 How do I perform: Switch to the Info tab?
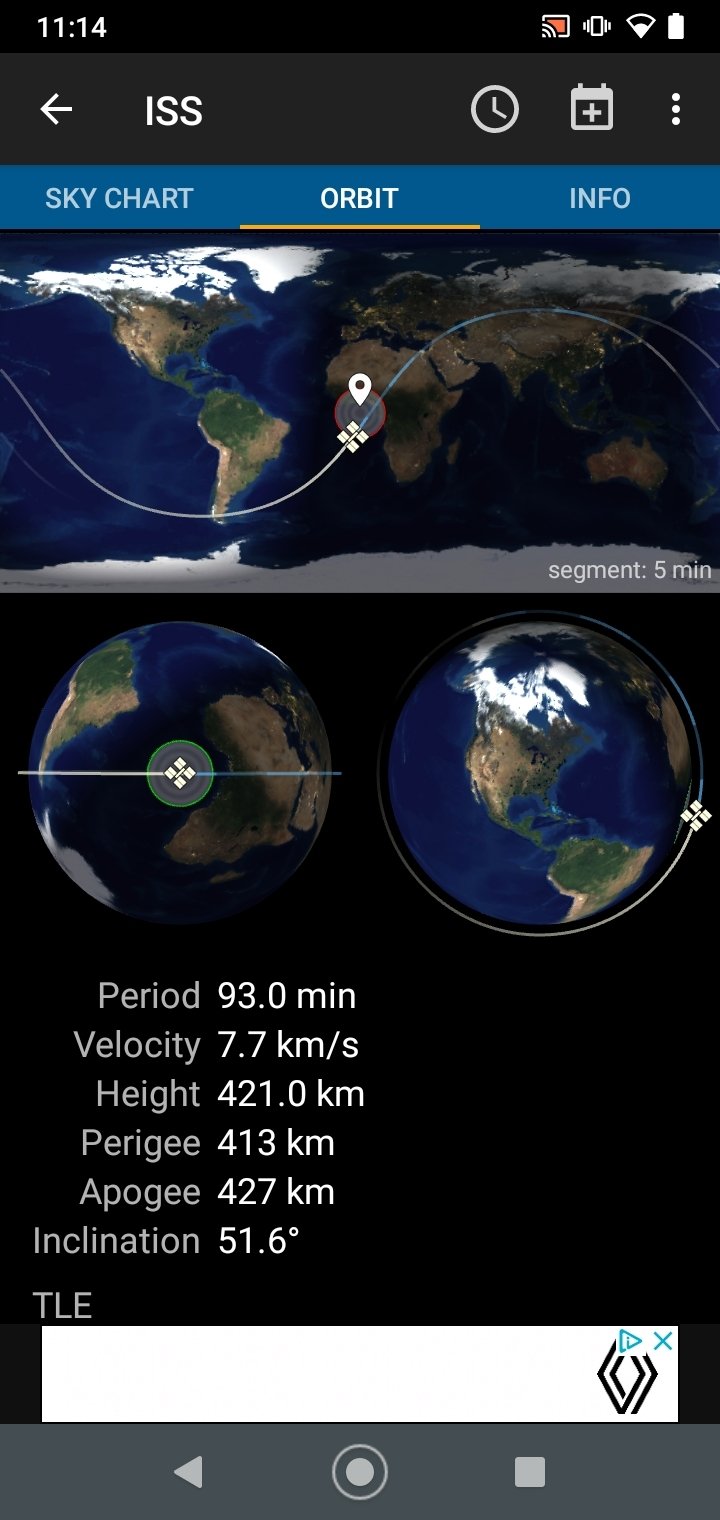coord(600,198)
